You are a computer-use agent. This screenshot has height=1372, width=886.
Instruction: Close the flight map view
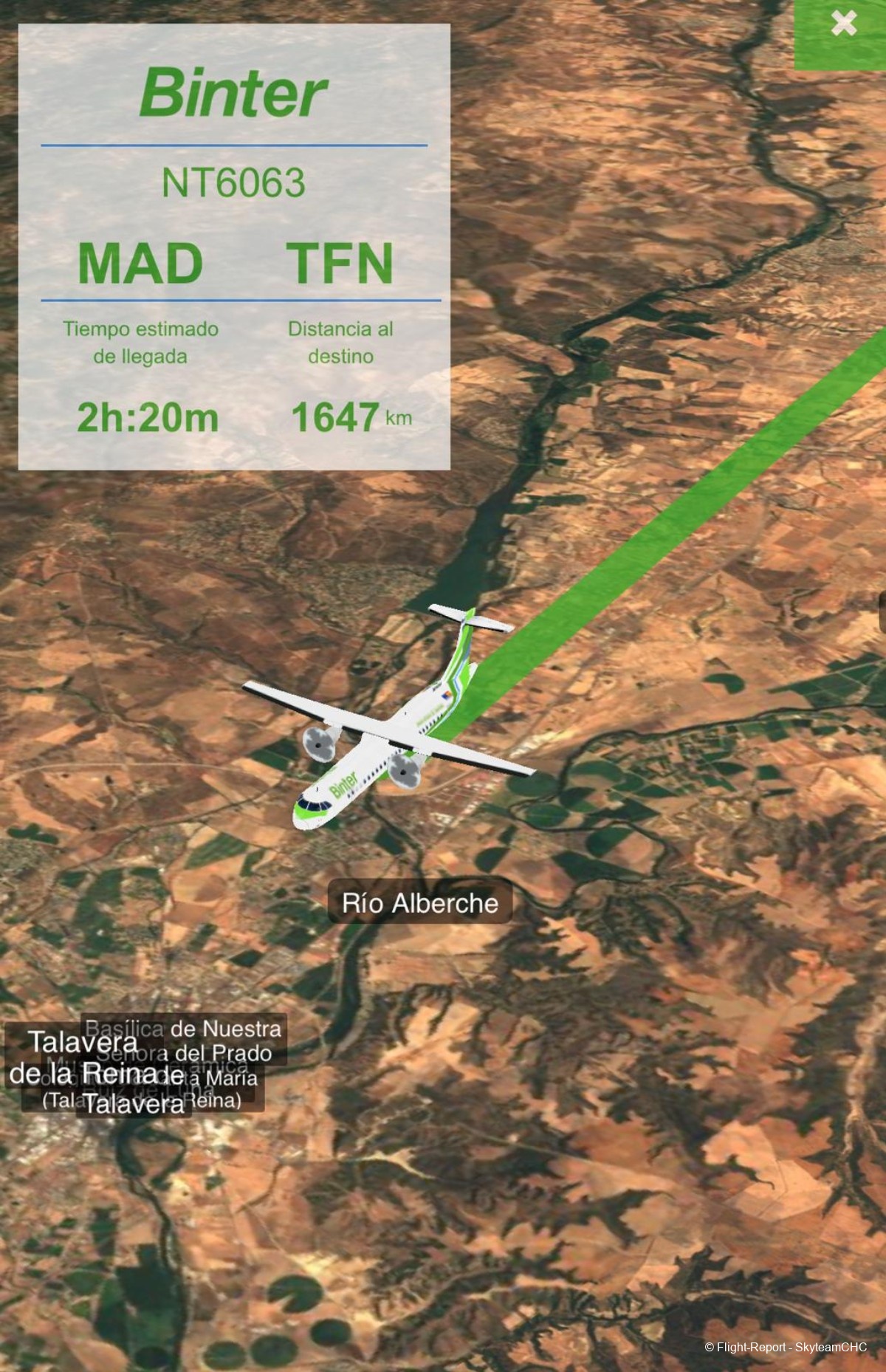pos(843,25)
